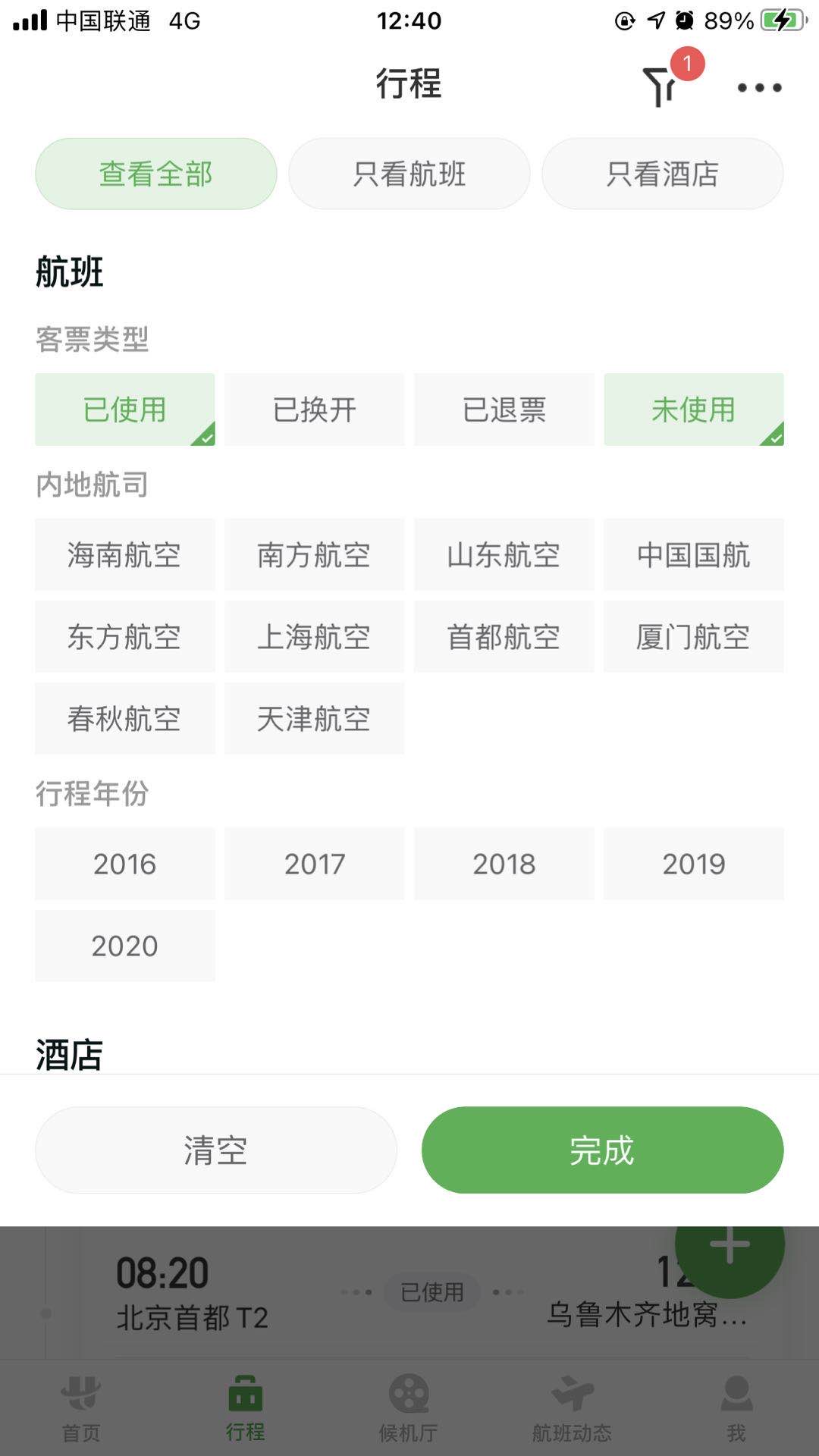The image size is (819, 1456).
Task: Filter trips by year 2016
Action: (125, 864)
